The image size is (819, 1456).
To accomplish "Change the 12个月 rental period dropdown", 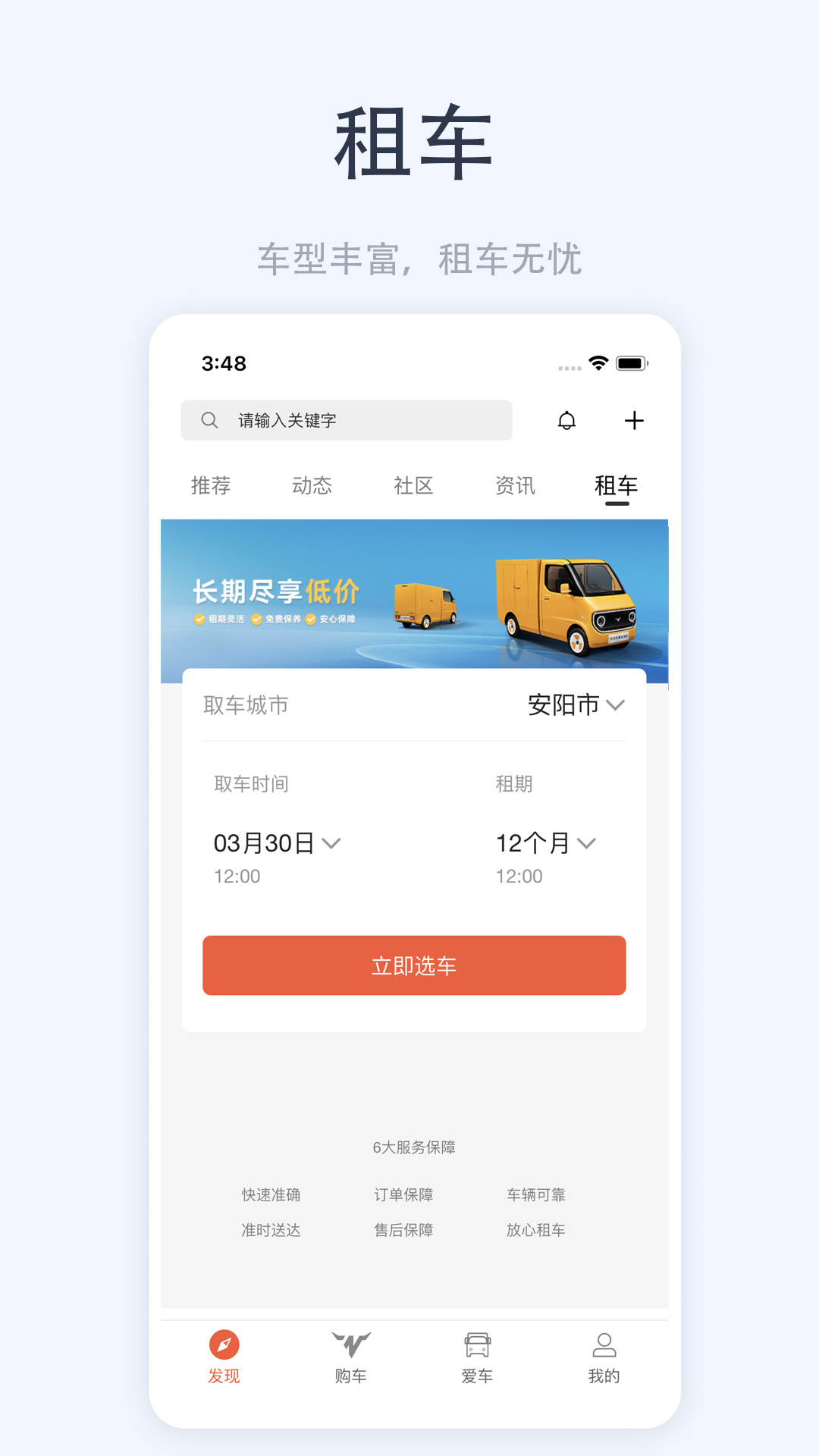I will [x=544, y=844].
